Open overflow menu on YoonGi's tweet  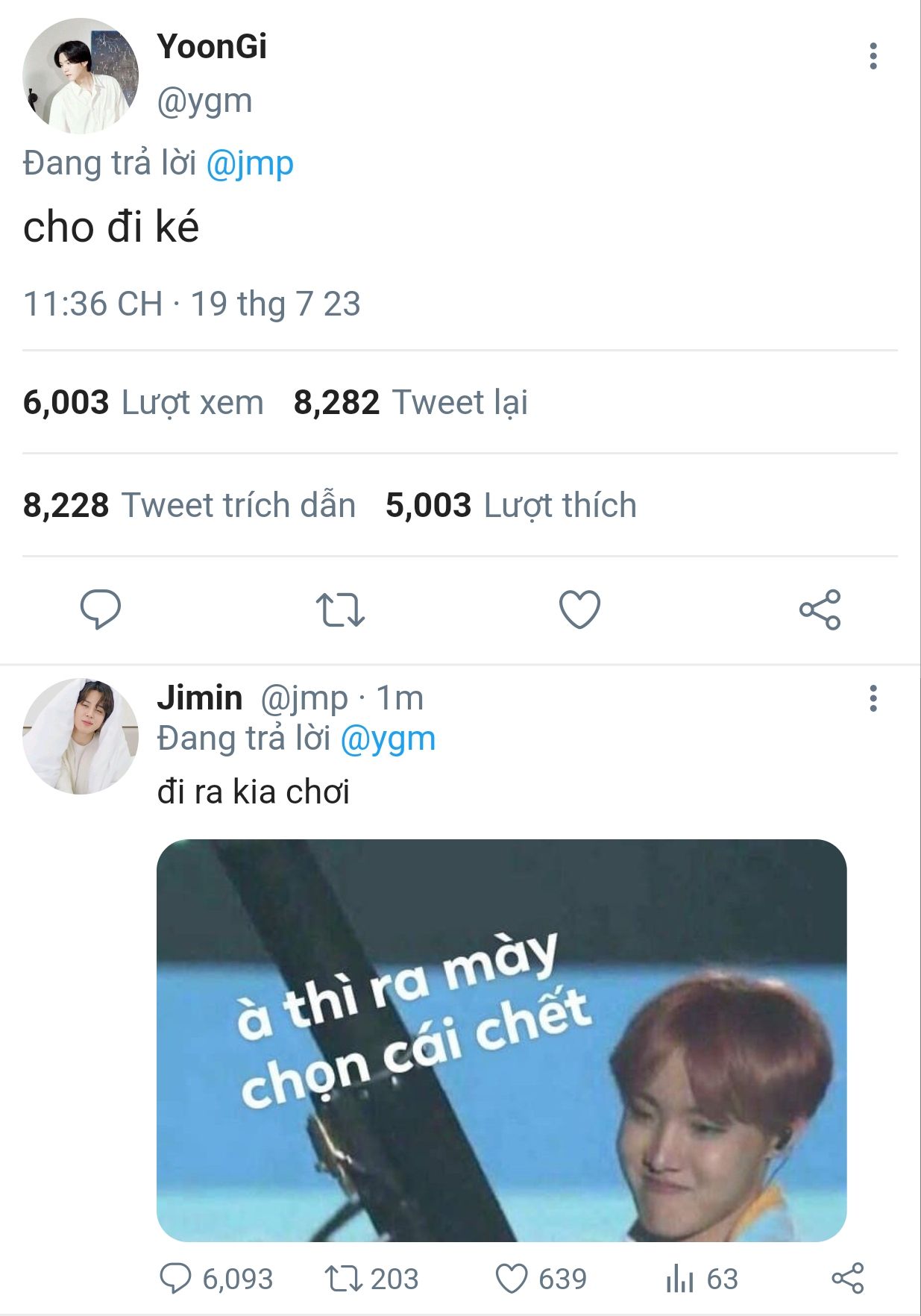(x=873, y=57)
